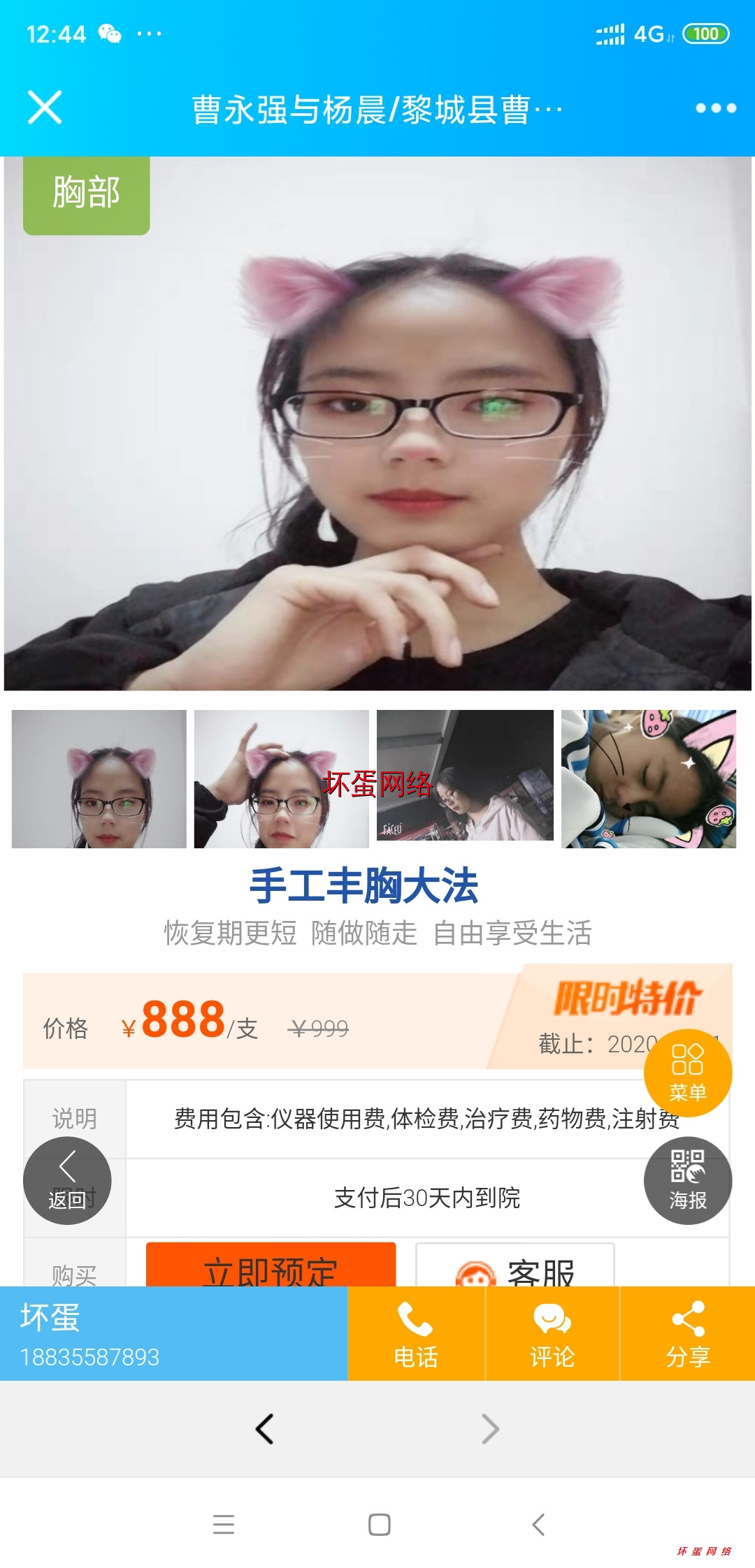Image resolution: width=755 pixels, height=1568 pixels.
Task: Contact 客服 customer service
Action: coord(515,1268)
